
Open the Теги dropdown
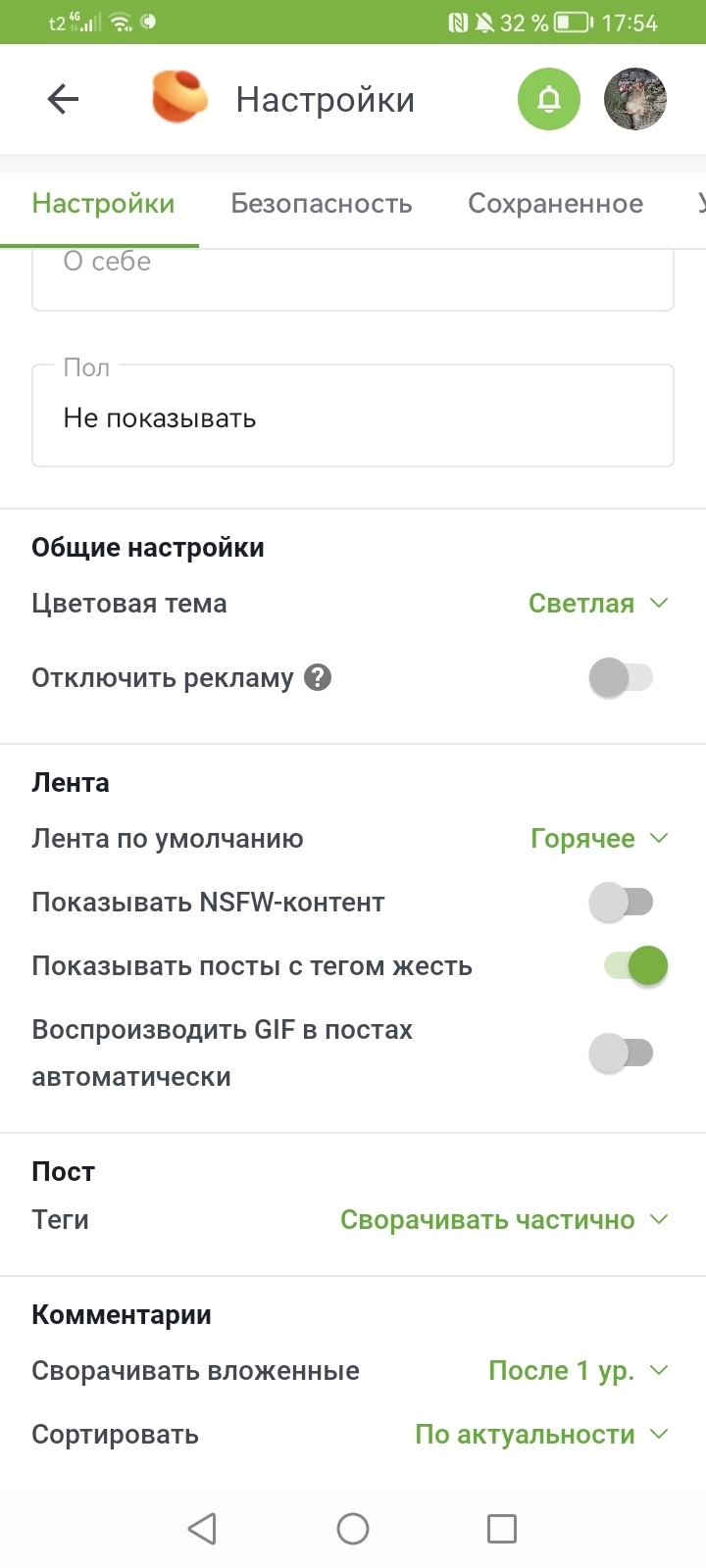(504, 1220)
